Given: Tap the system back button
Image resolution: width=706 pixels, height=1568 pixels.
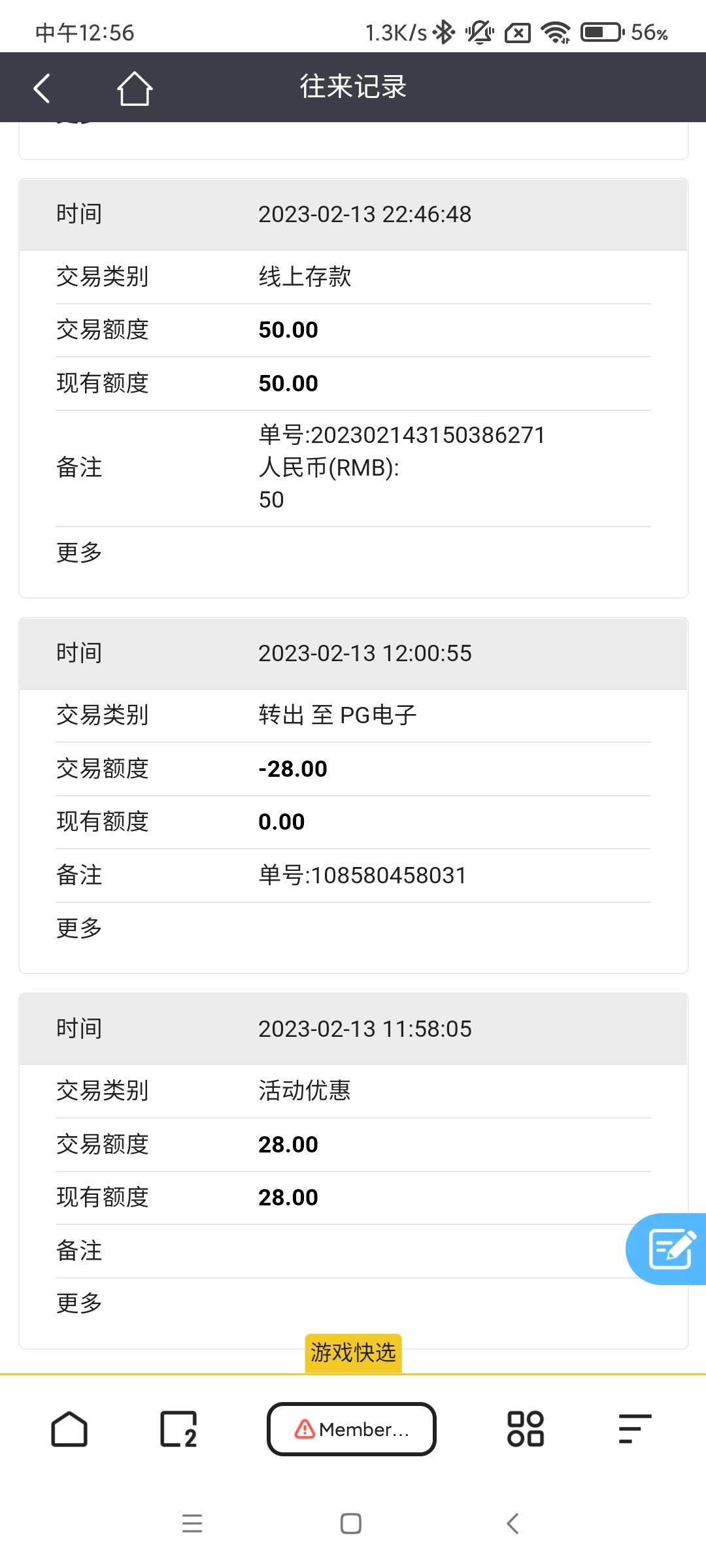Looking at the screenshot, I should (x=513, y=1524).
